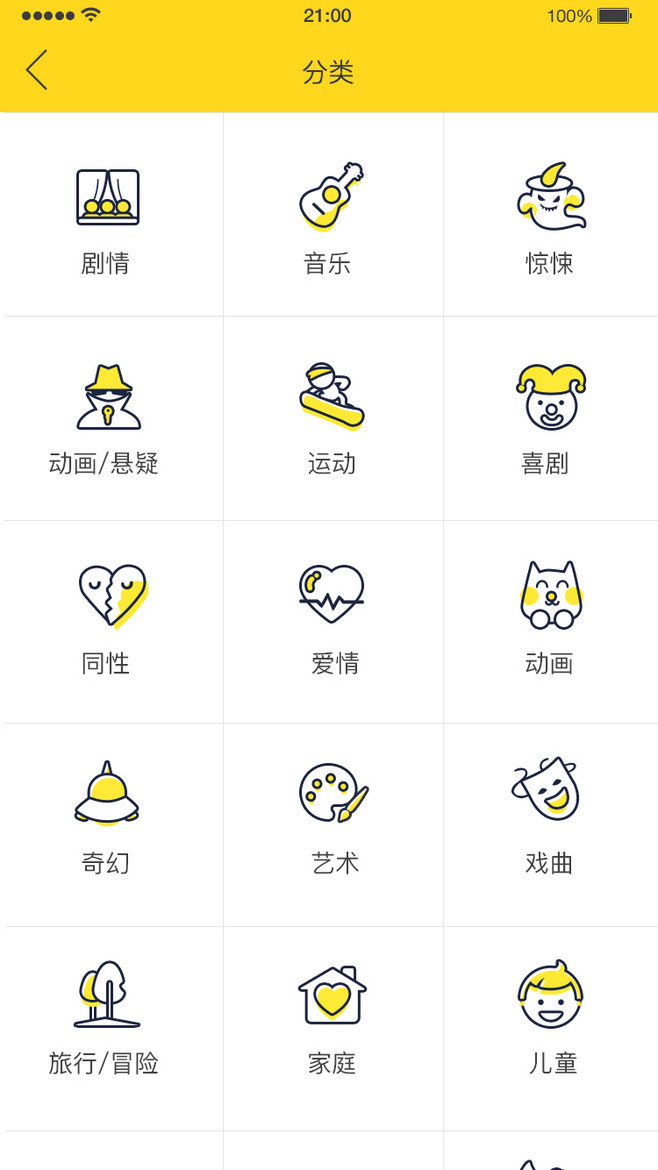The width and height of the screenshot is (658, 1170).
Task: Browse the 惊悚 category
Action: (x=550, y=216)
